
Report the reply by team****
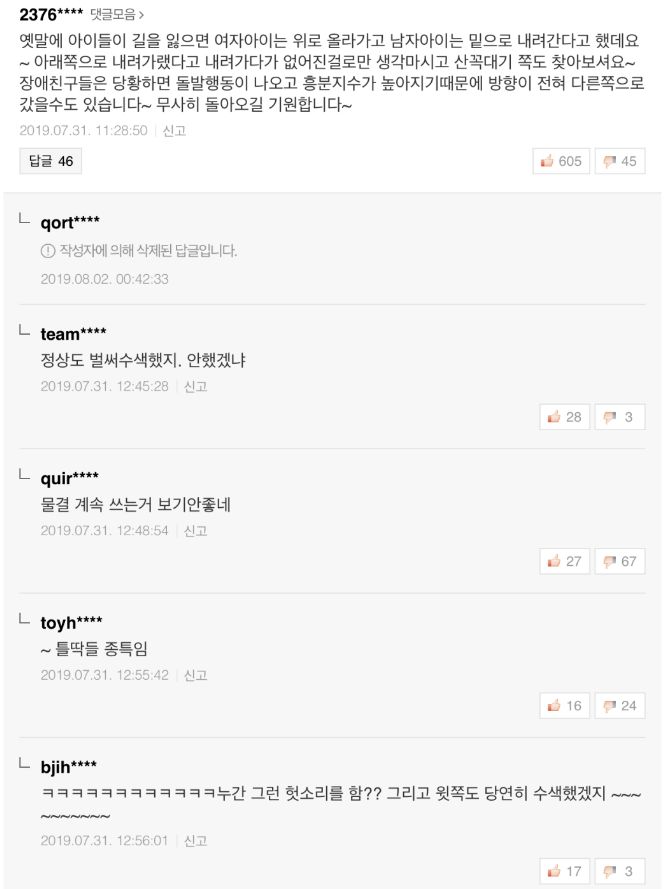196,387
